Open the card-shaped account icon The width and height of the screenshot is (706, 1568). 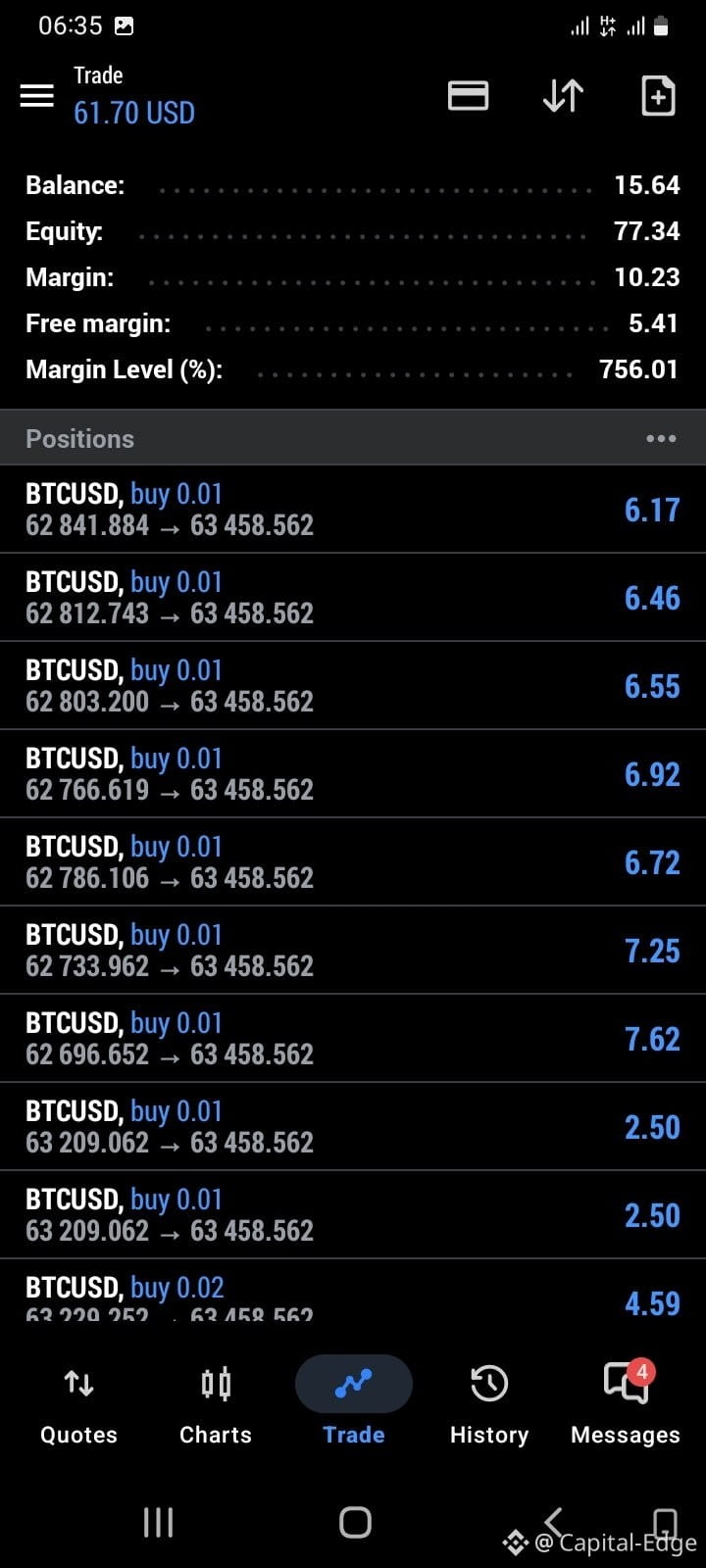(468, 95)
